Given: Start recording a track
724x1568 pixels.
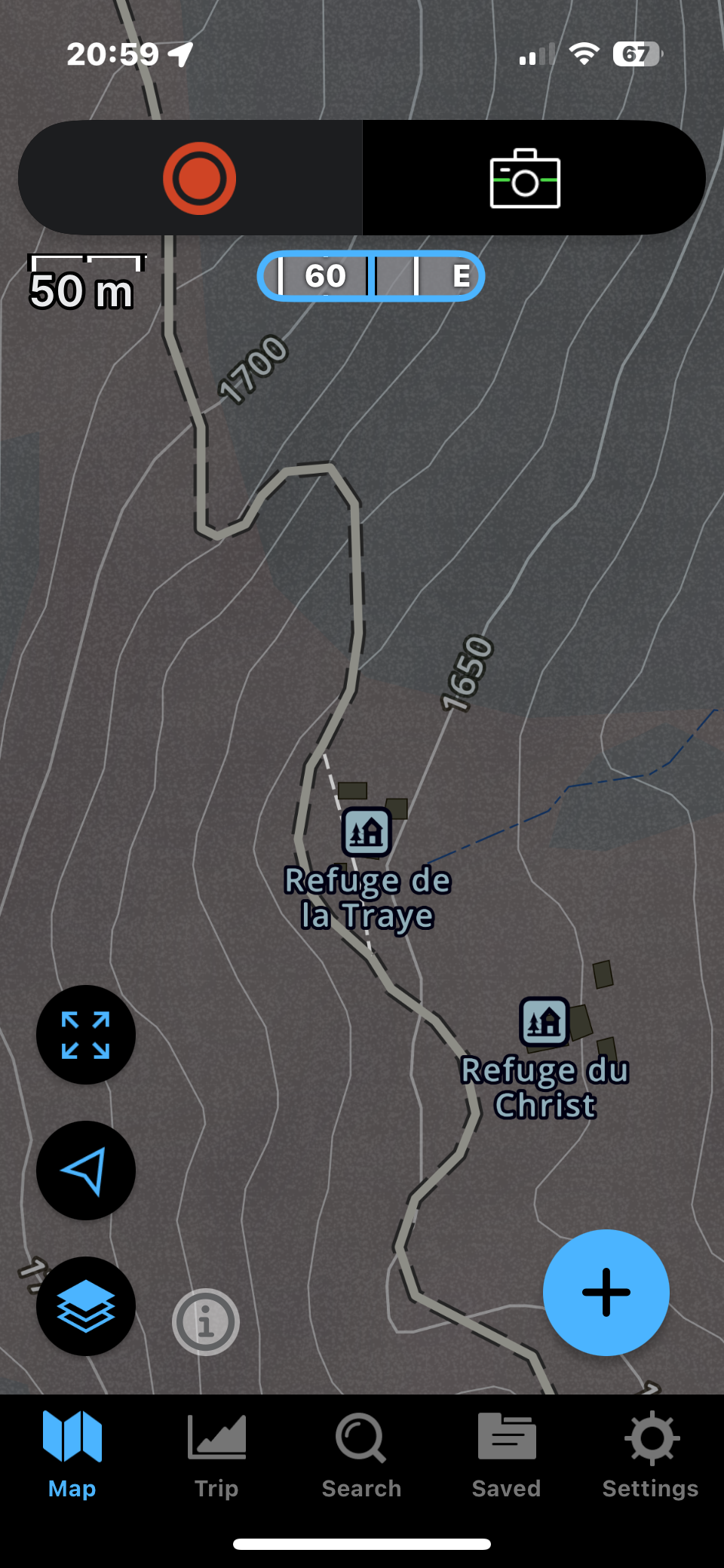Looking at the screenshot, I should pos(199,179).
